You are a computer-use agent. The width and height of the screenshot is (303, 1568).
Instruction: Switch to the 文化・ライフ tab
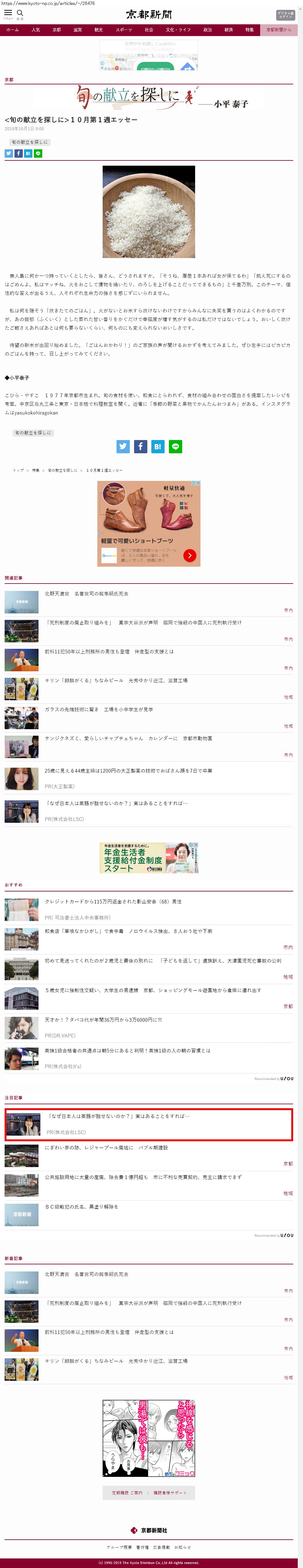click(178, 30)
